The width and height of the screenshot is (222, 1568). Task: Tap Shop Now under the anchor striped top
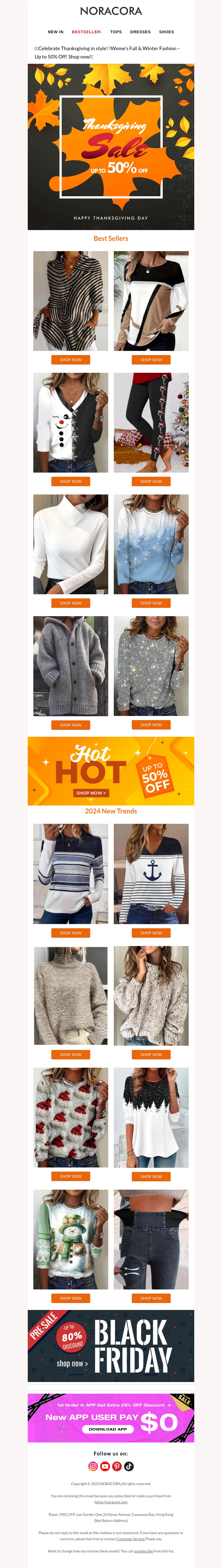[x=151, y=933]
